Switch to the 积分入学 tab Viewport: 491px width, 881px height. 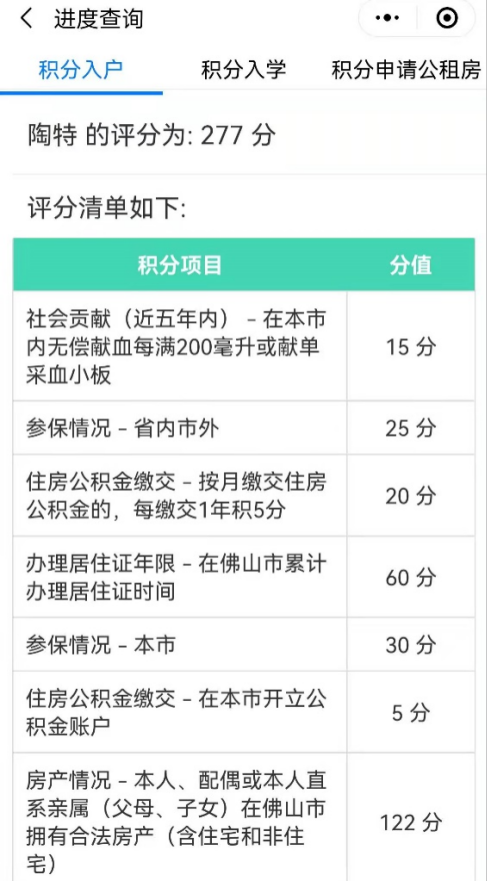point(244,70)
